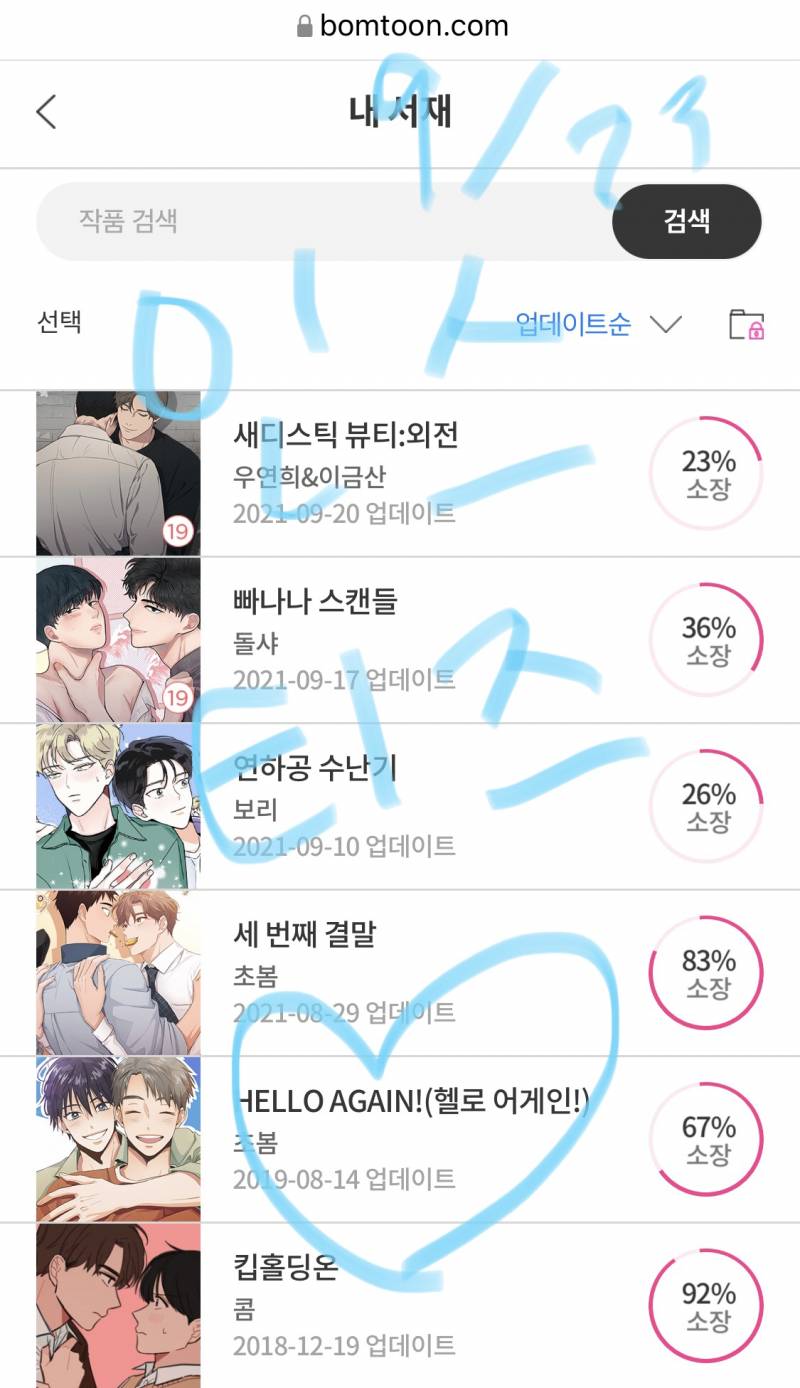Open 세 번째 결말
This screenshot has width=800, height=1388.
(400, 973)
